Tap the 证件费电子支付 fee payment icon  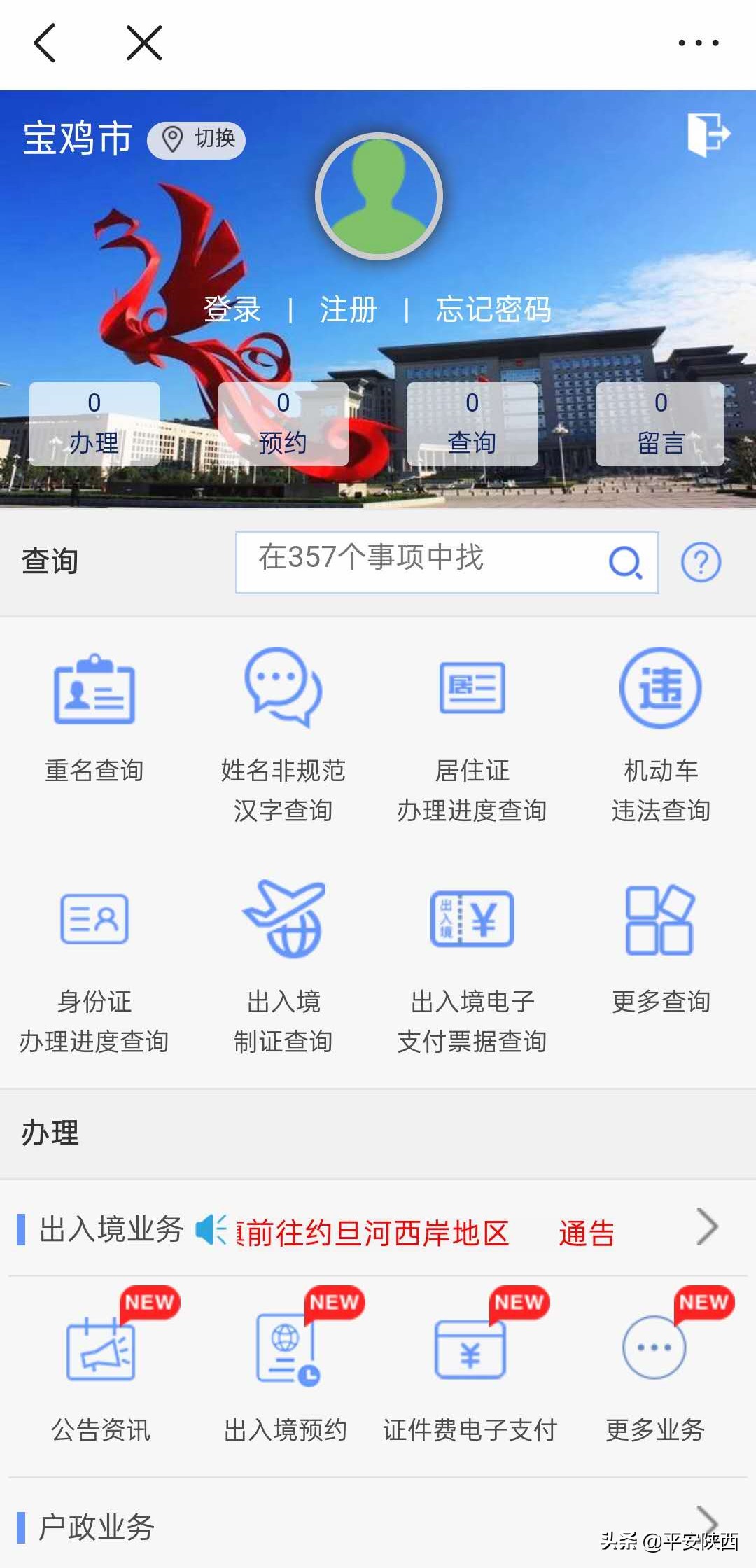coord(470,1351)
